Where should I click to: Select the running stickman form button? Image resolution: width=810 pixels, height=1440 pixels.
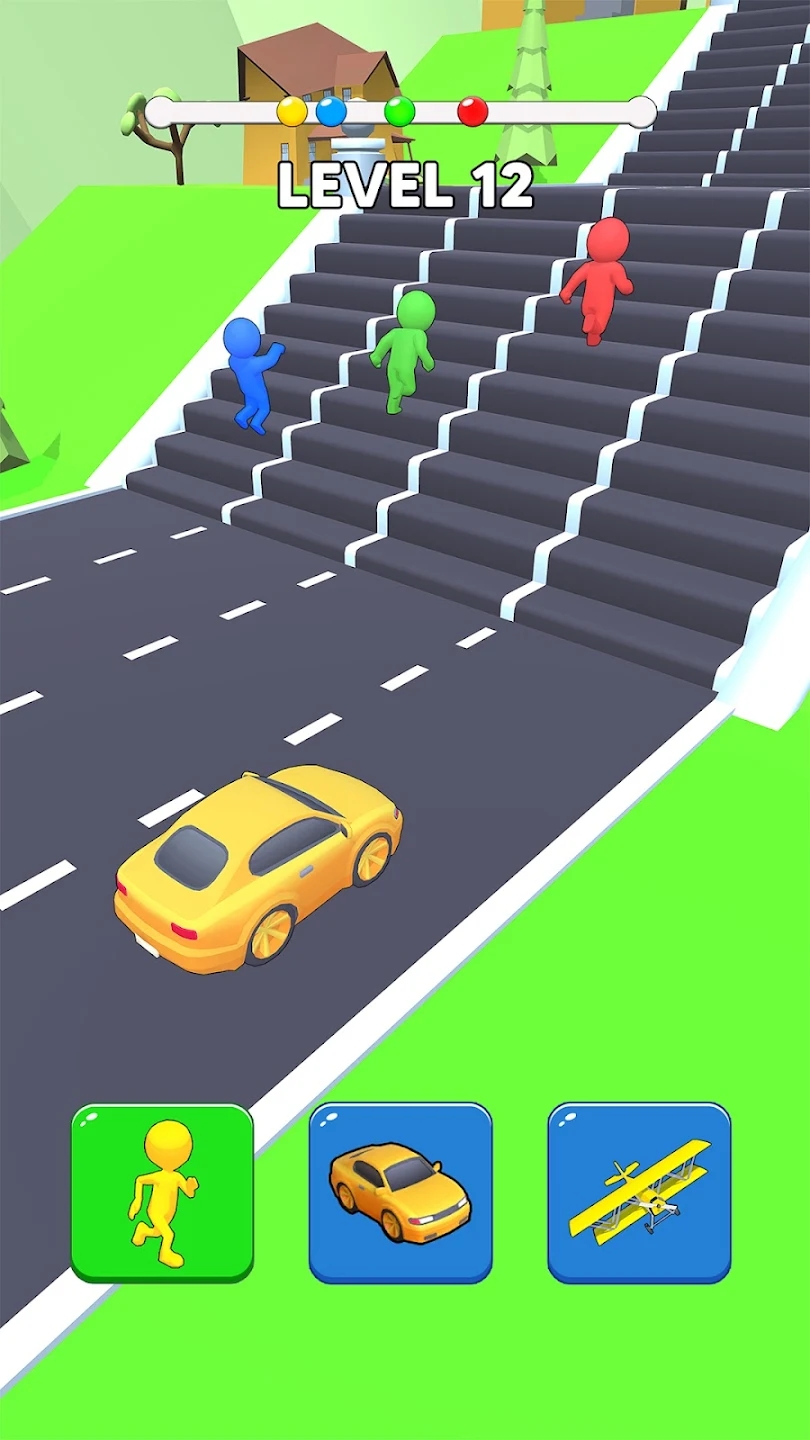click(x=162, y=1193)
